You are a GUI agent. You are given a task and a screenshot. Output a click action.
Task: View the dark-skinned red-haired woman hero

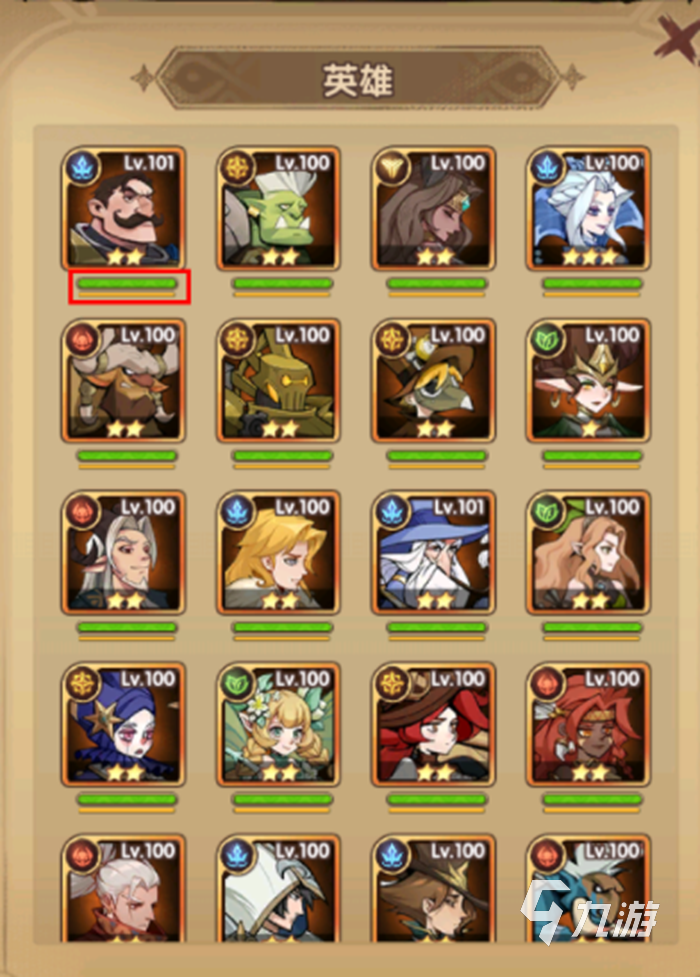[590, 724]
